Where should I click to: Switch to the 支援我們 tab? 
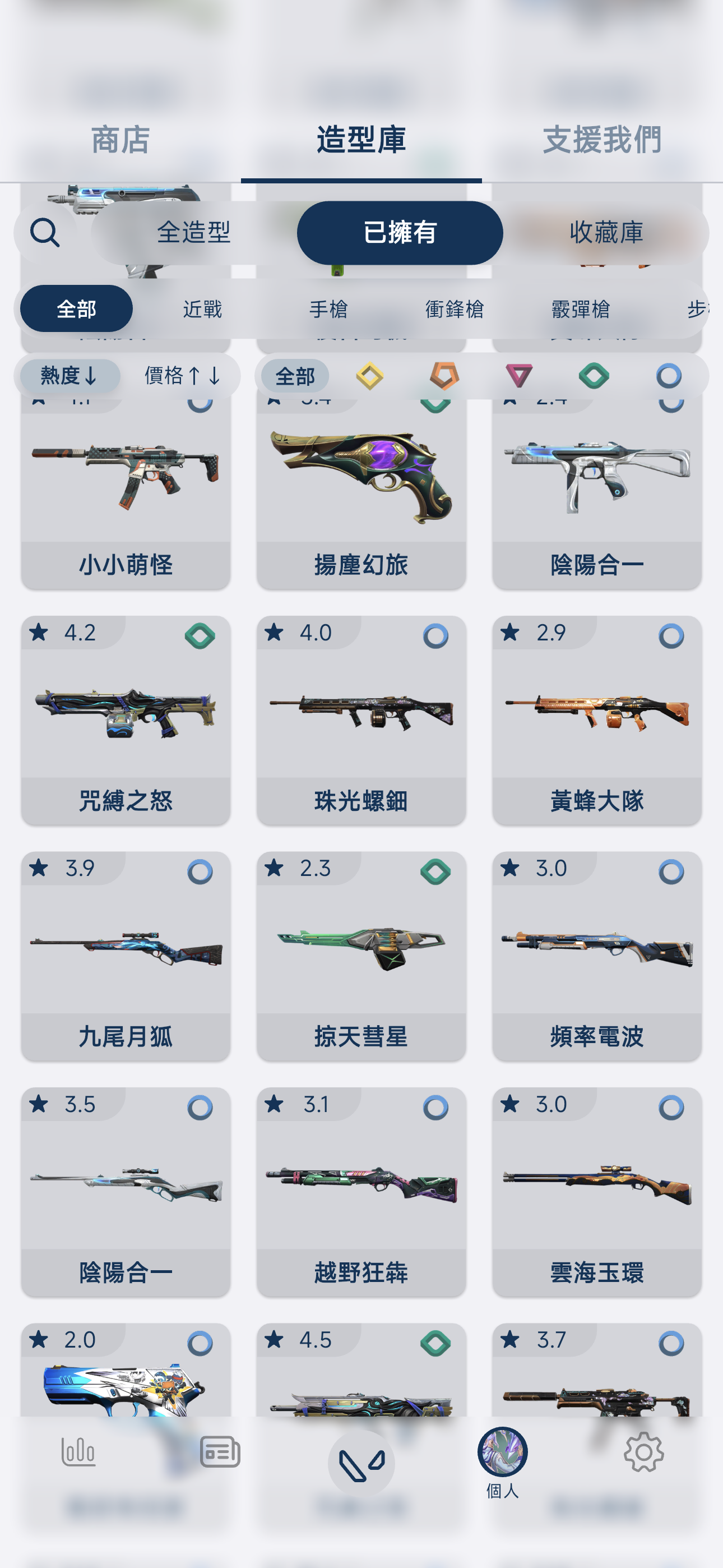pyautogui.click(x=602, y=140)
